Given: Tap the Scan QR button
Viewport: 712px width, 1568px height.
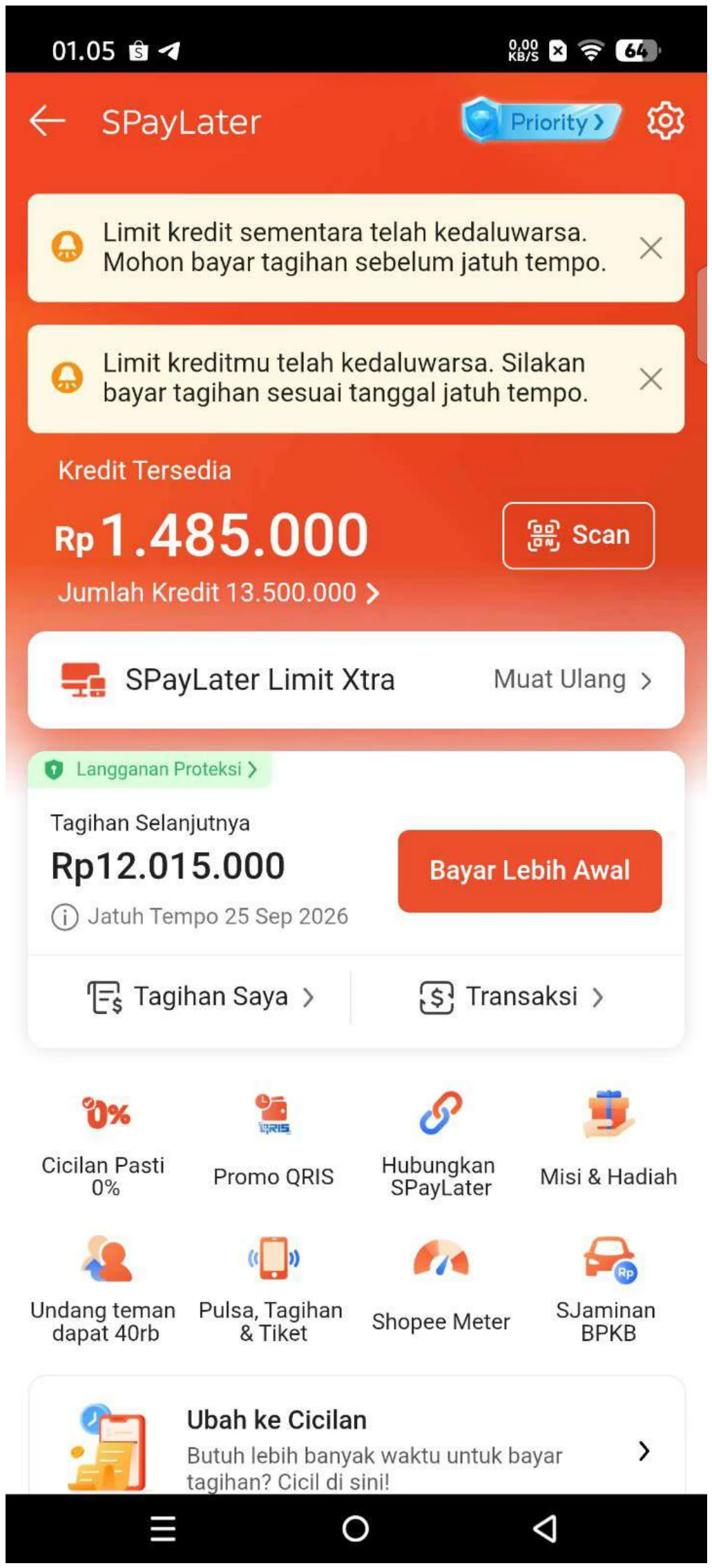Looking at the screenshot, I should click(578, 536).
